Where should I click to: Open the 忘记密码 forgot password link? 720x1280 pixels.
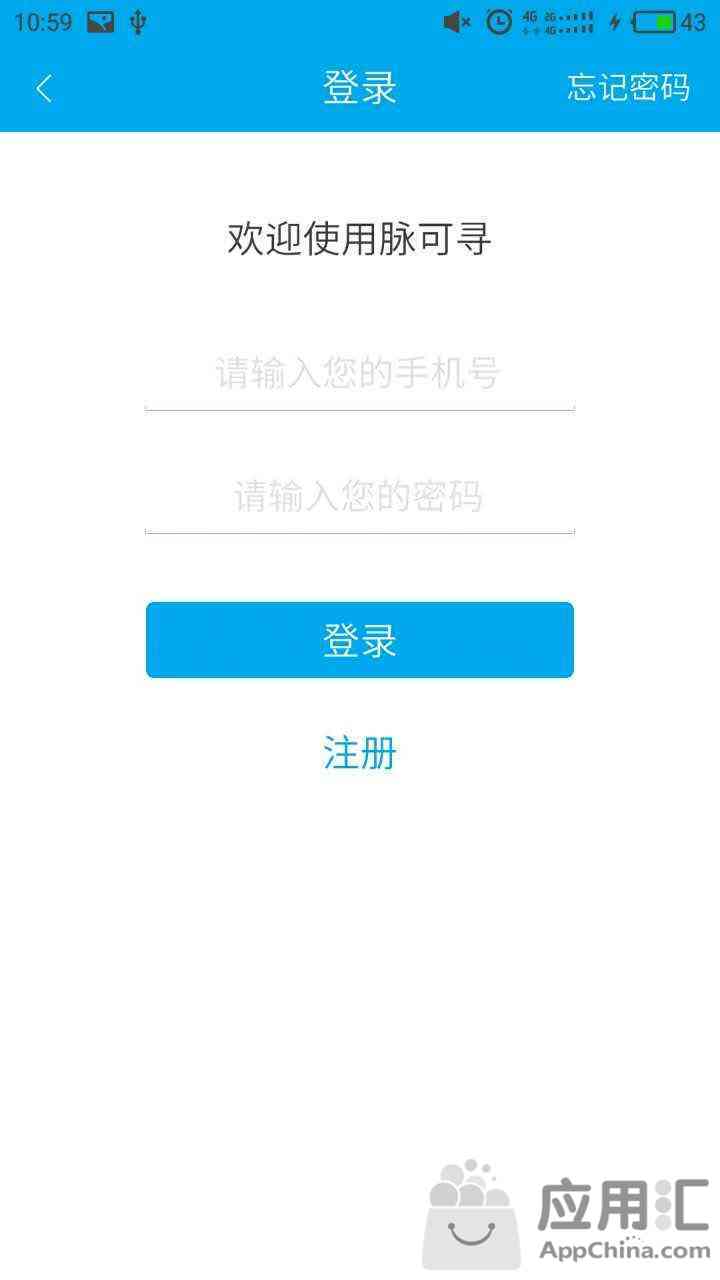click(x=628, y=88)
